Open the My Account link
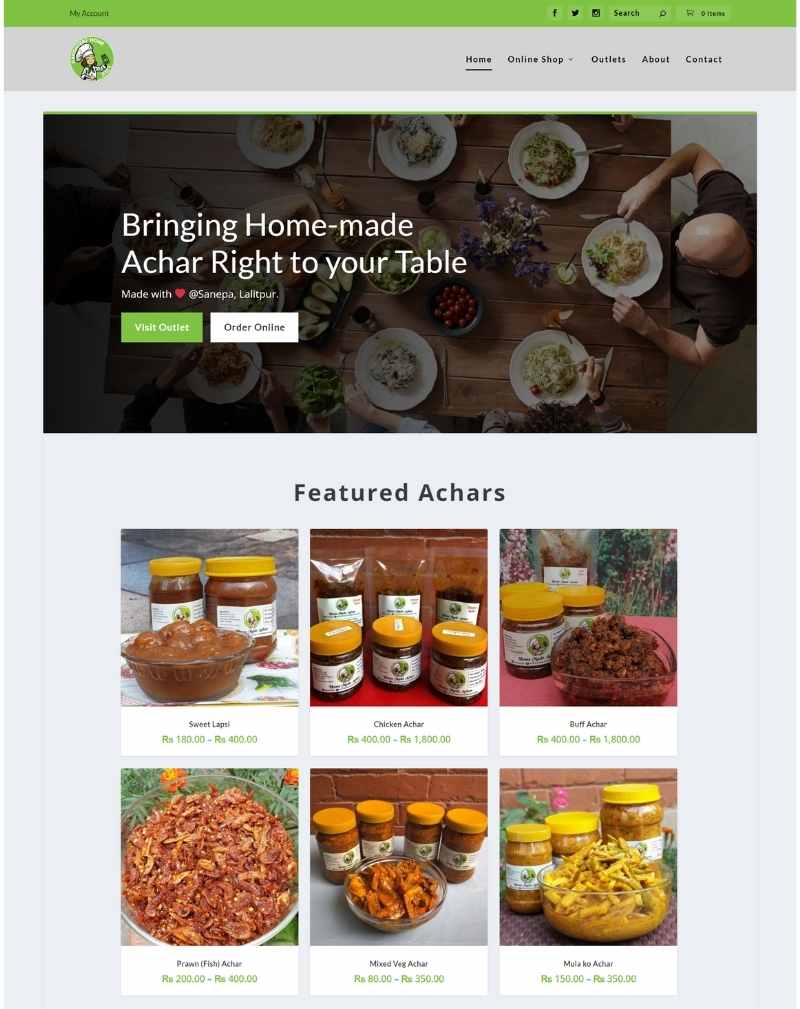 point(89,13)
